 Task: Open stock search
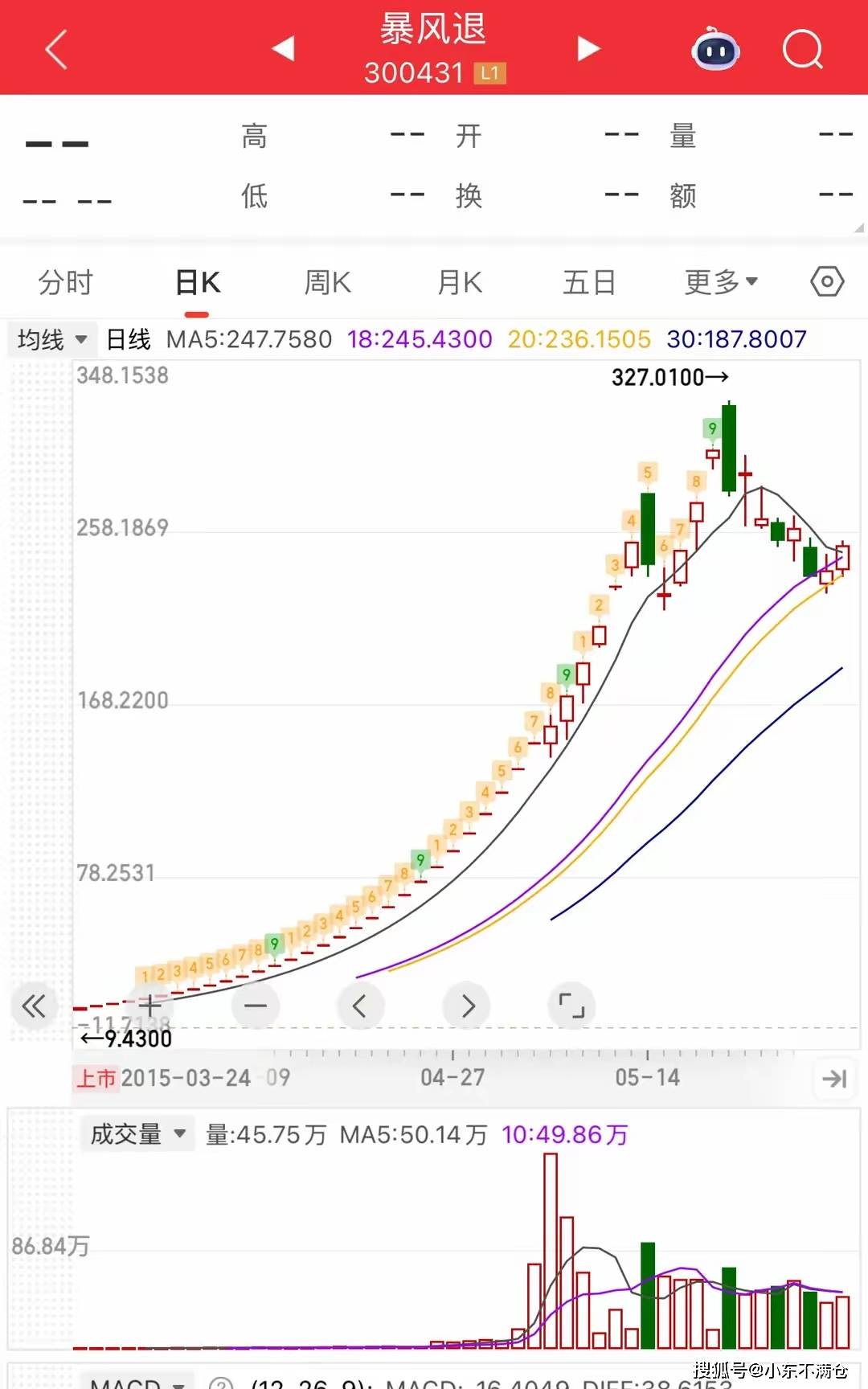(803, 50)
